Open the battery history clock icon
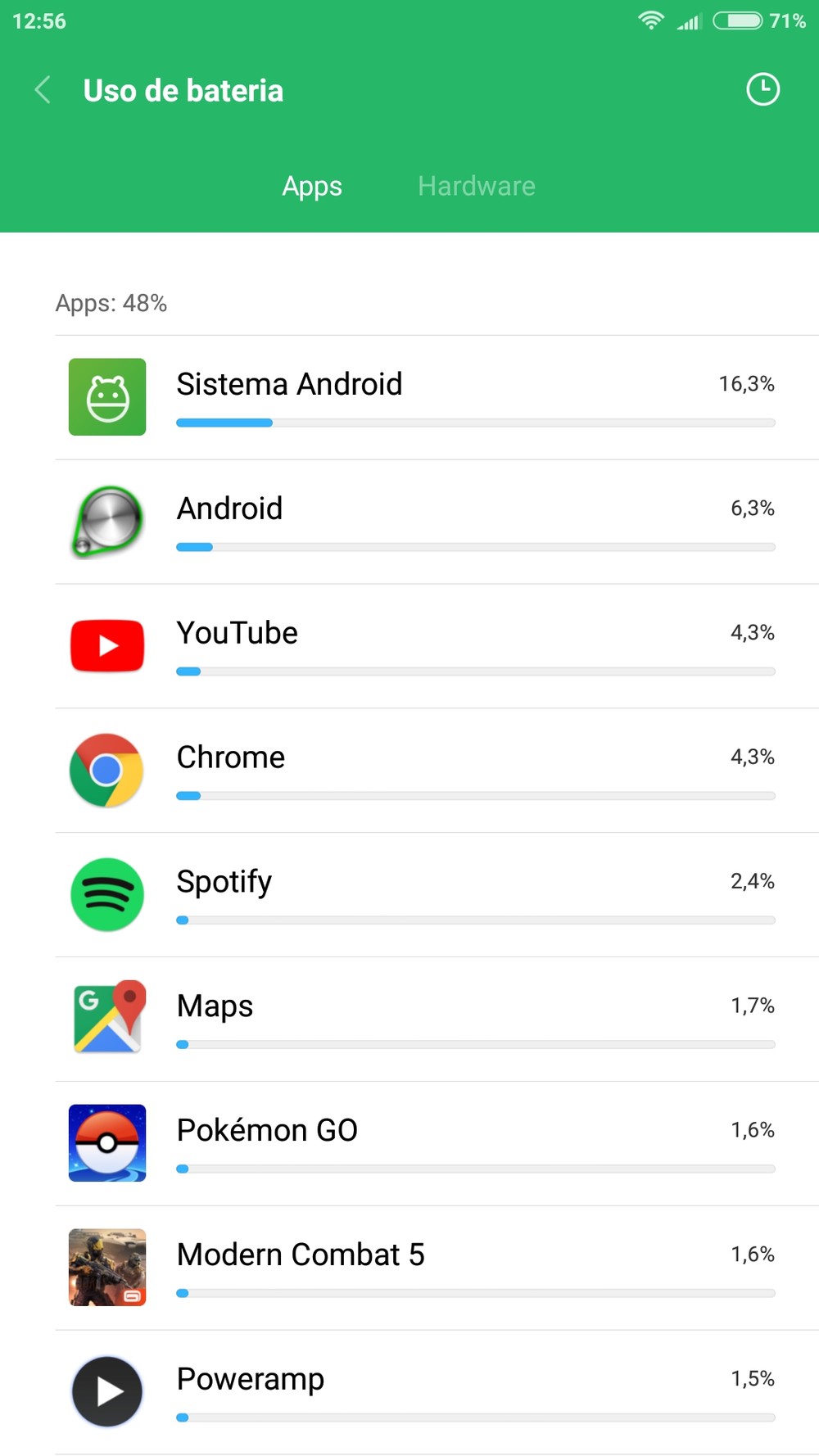The height and width of the screenshot is (1456, 819). pos(762,89)
